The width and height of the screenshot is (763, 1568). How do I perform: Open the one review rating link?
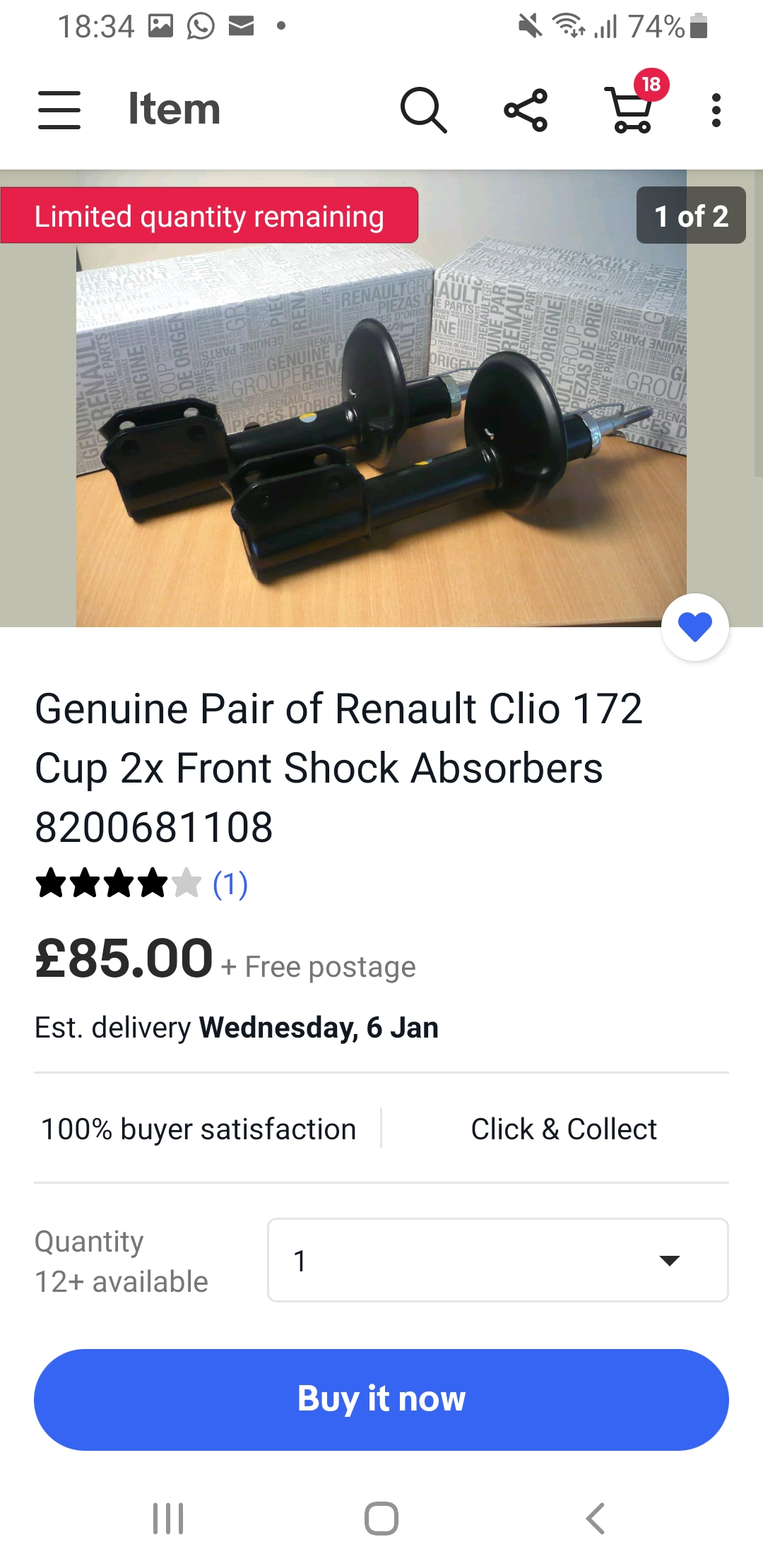[x=230, y=884]
